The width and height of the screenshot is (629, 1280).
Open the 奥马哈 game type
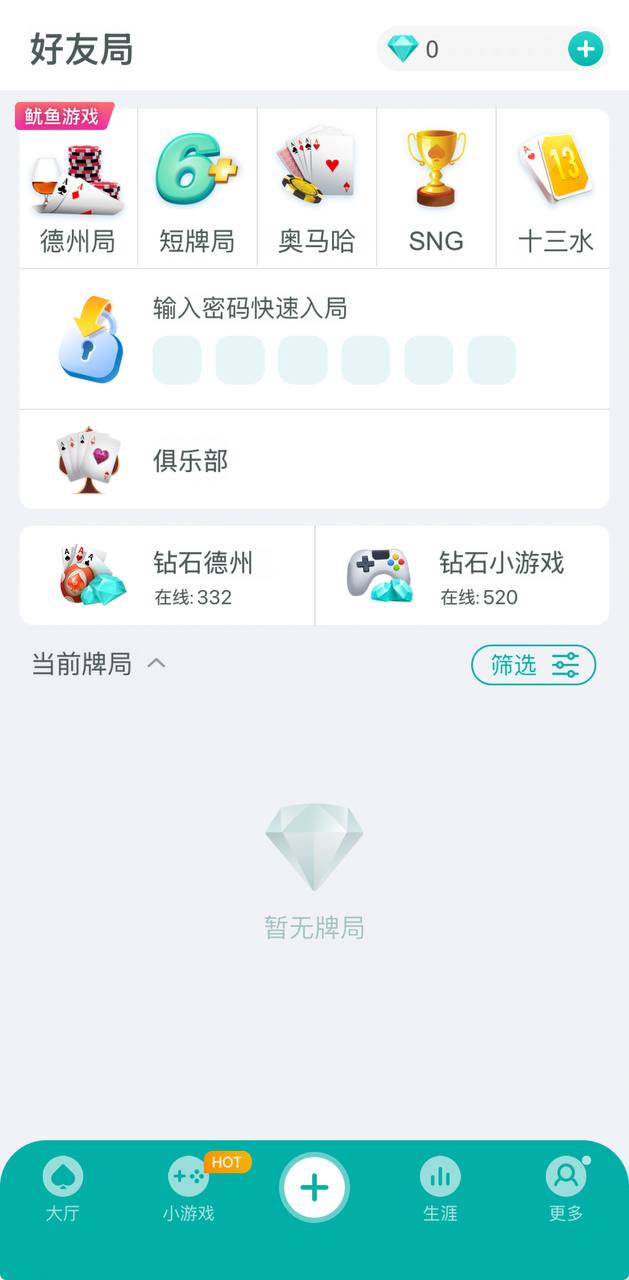pyautogui.click(x=316, y=196)
